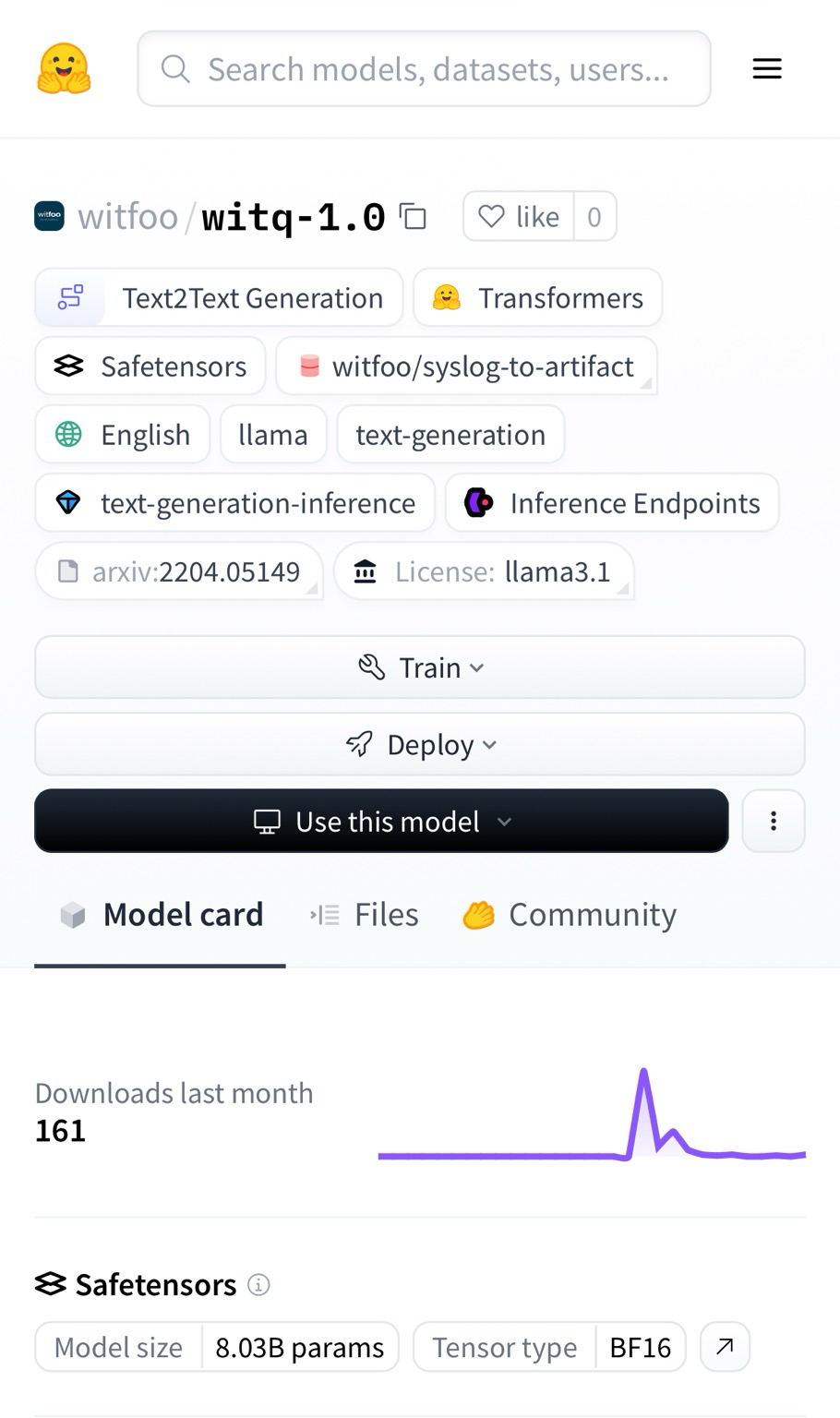Open the Safetensors info icon
The height and width of the screenshot is (1418, 840).
click(x=259, y=1284)
